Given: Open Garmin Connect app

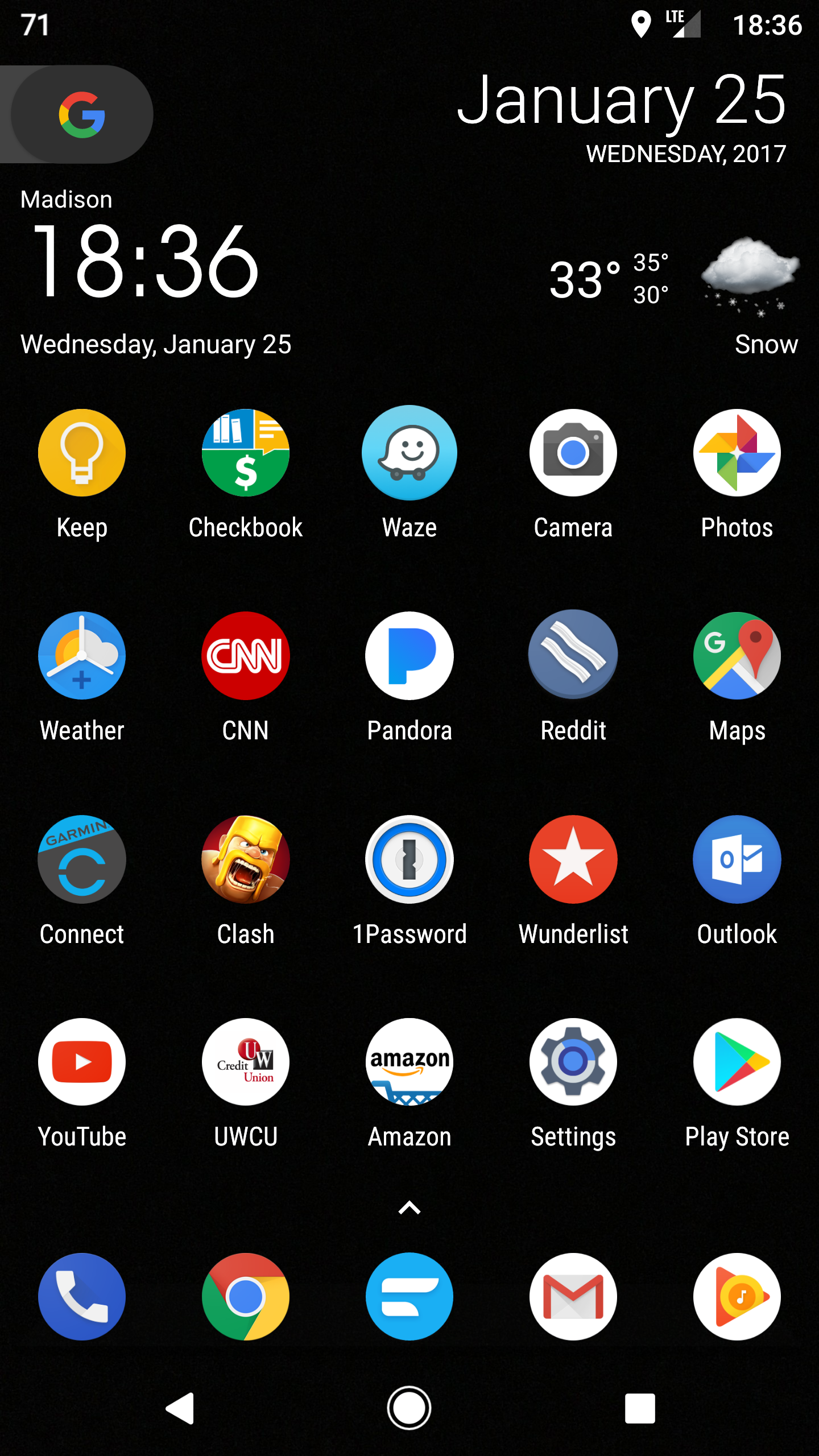Looking at the screenshot, I should coord(82,859).
